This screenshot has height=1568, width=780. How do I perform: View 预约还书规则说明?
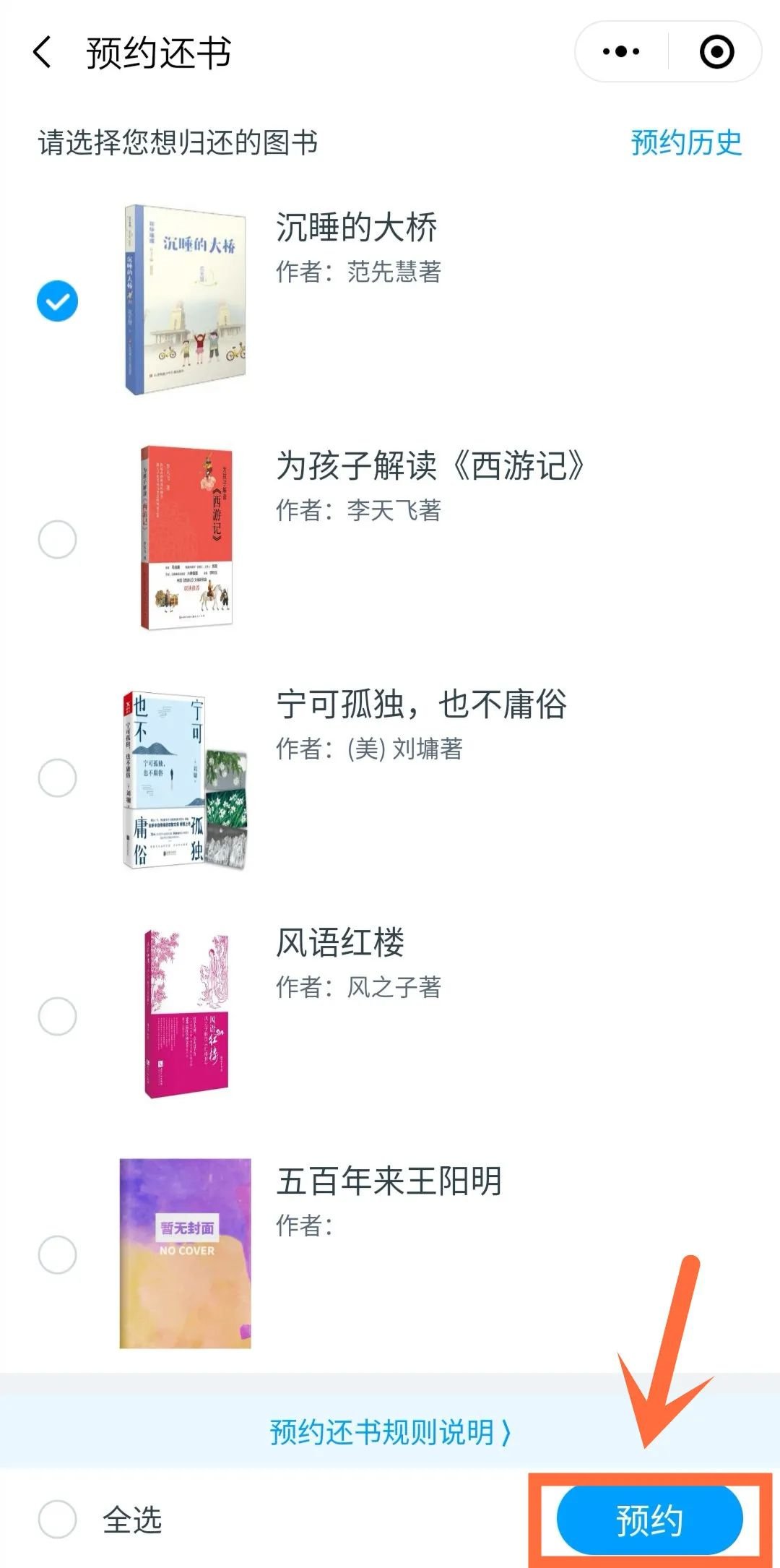390,1431
